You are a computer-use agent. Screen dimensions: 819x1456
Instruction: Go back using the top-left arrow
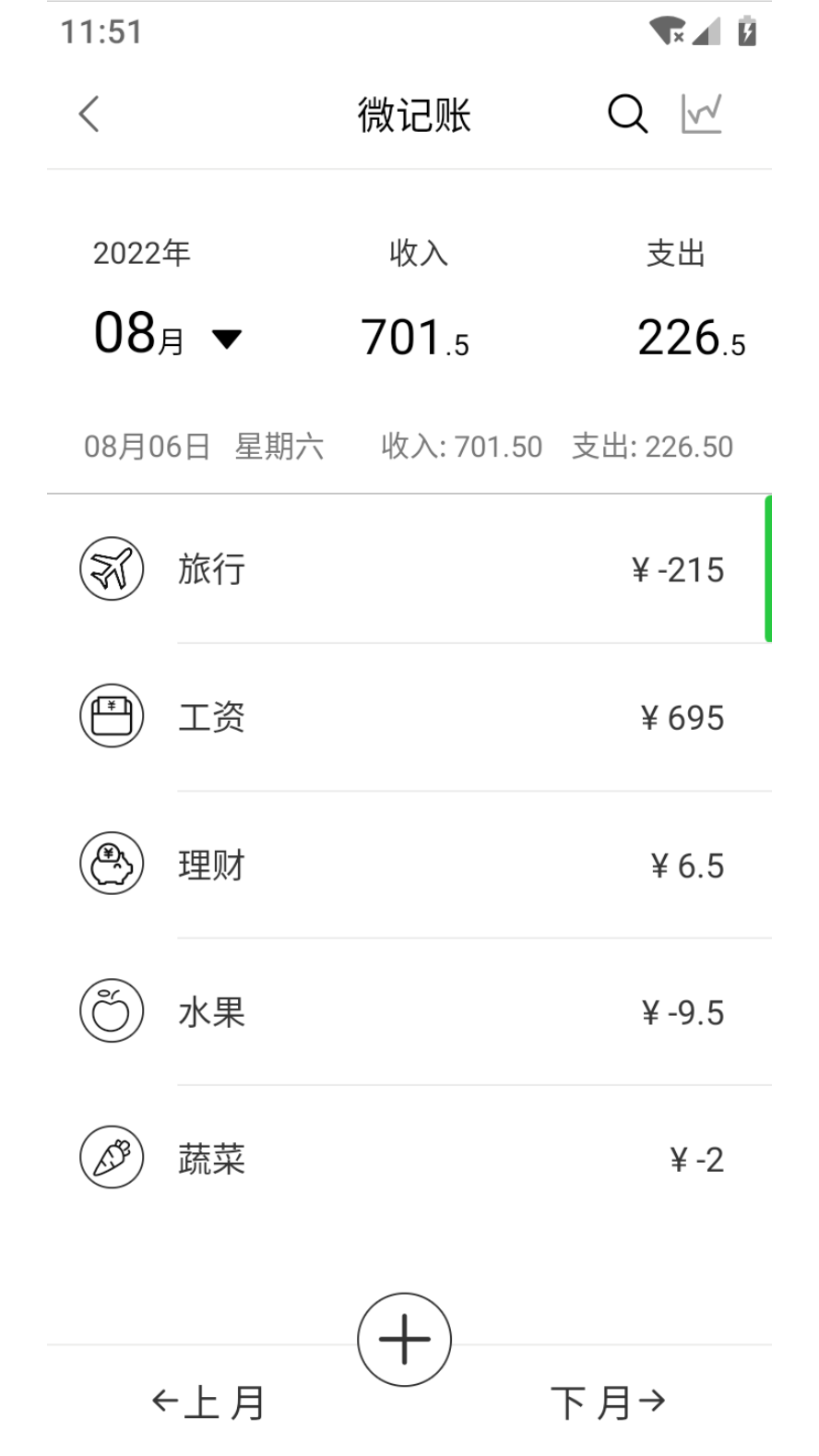(89, 114)
